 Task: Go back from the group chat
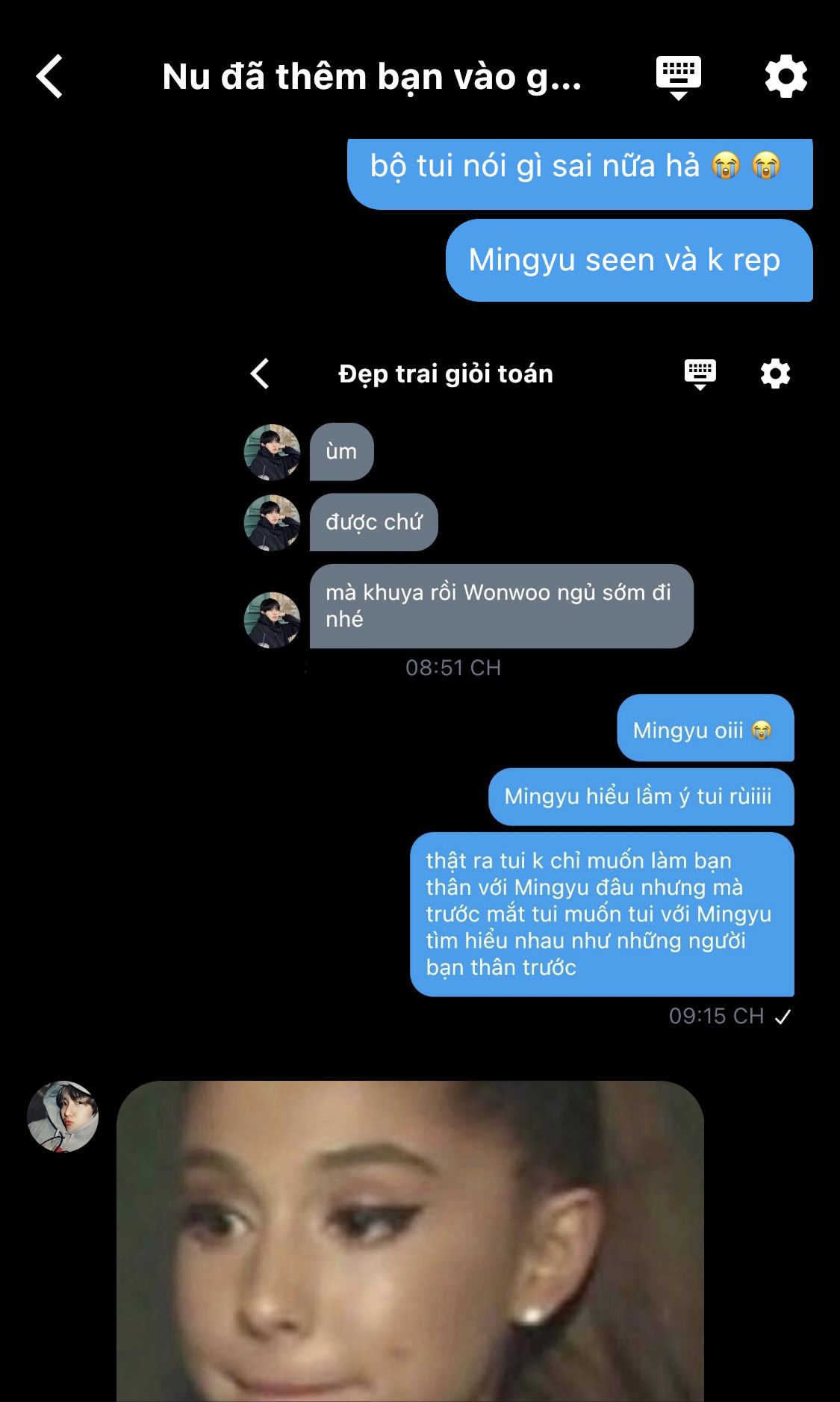(50, 76)
